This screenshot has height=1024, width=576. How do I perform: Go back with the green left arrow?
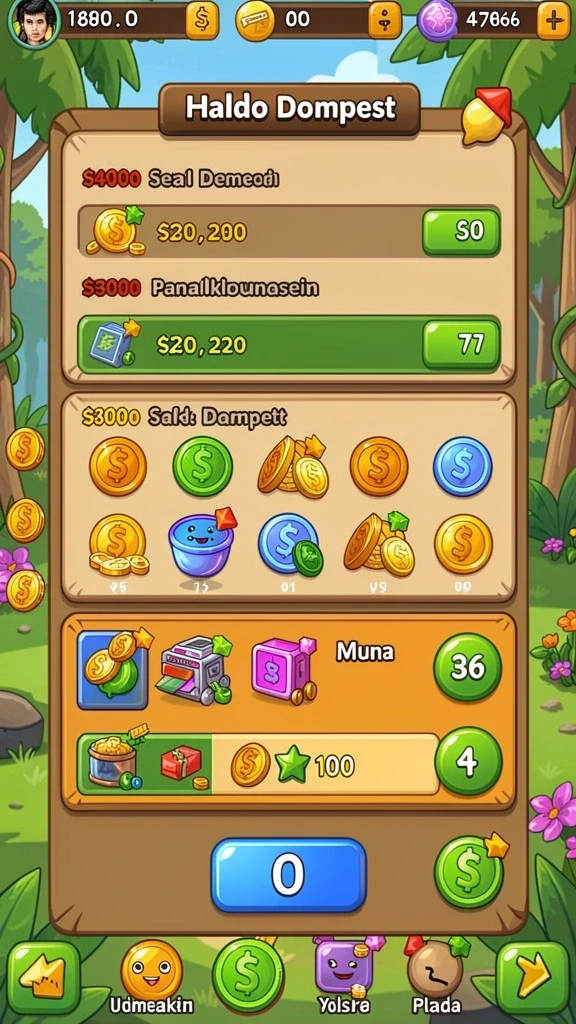[43, 977]
